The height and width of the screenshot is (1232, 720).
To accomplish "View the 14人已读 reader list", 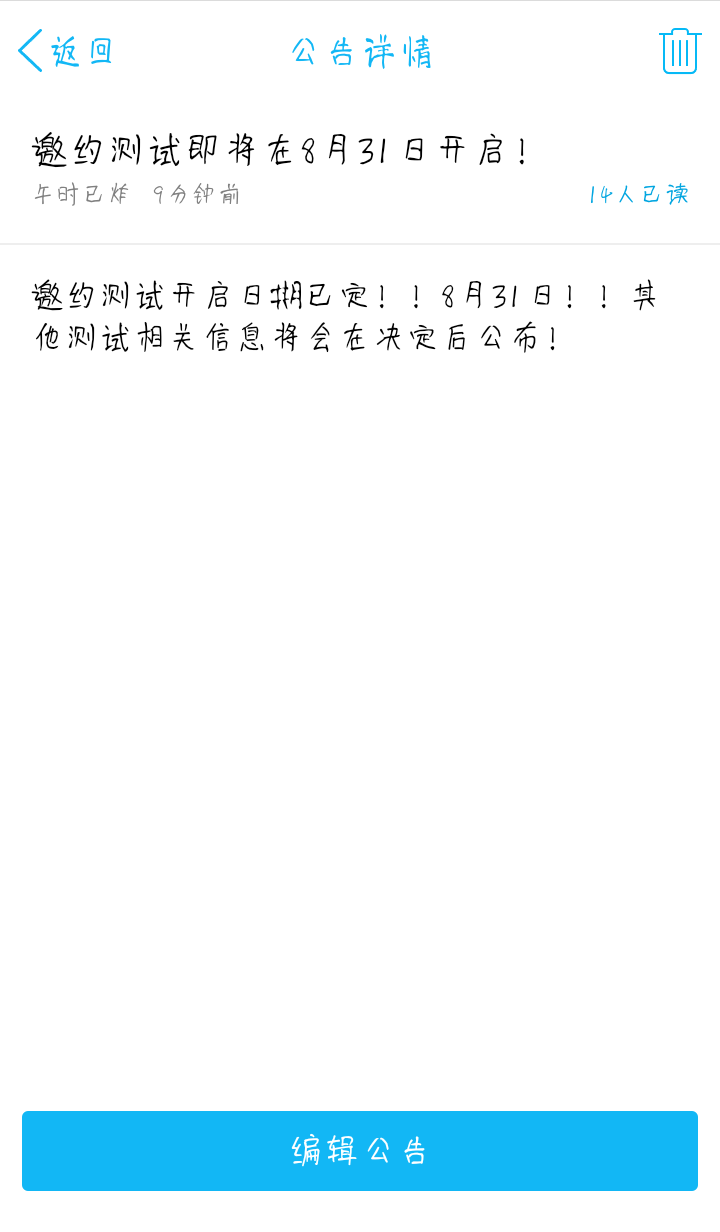I will pyautogui.click(x=638, y=194).
